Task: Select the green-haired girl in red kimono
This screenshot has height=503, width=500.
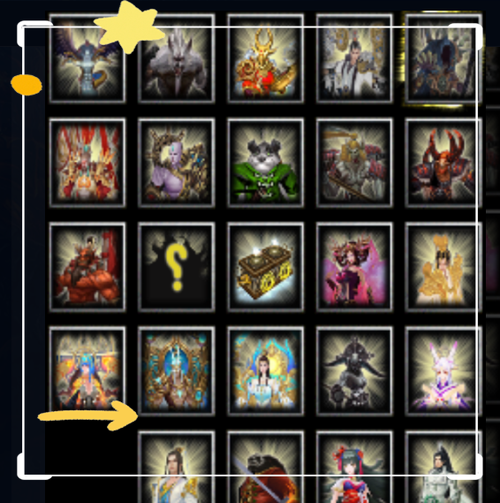Action: pyautogui.click(x=354, y=467)
